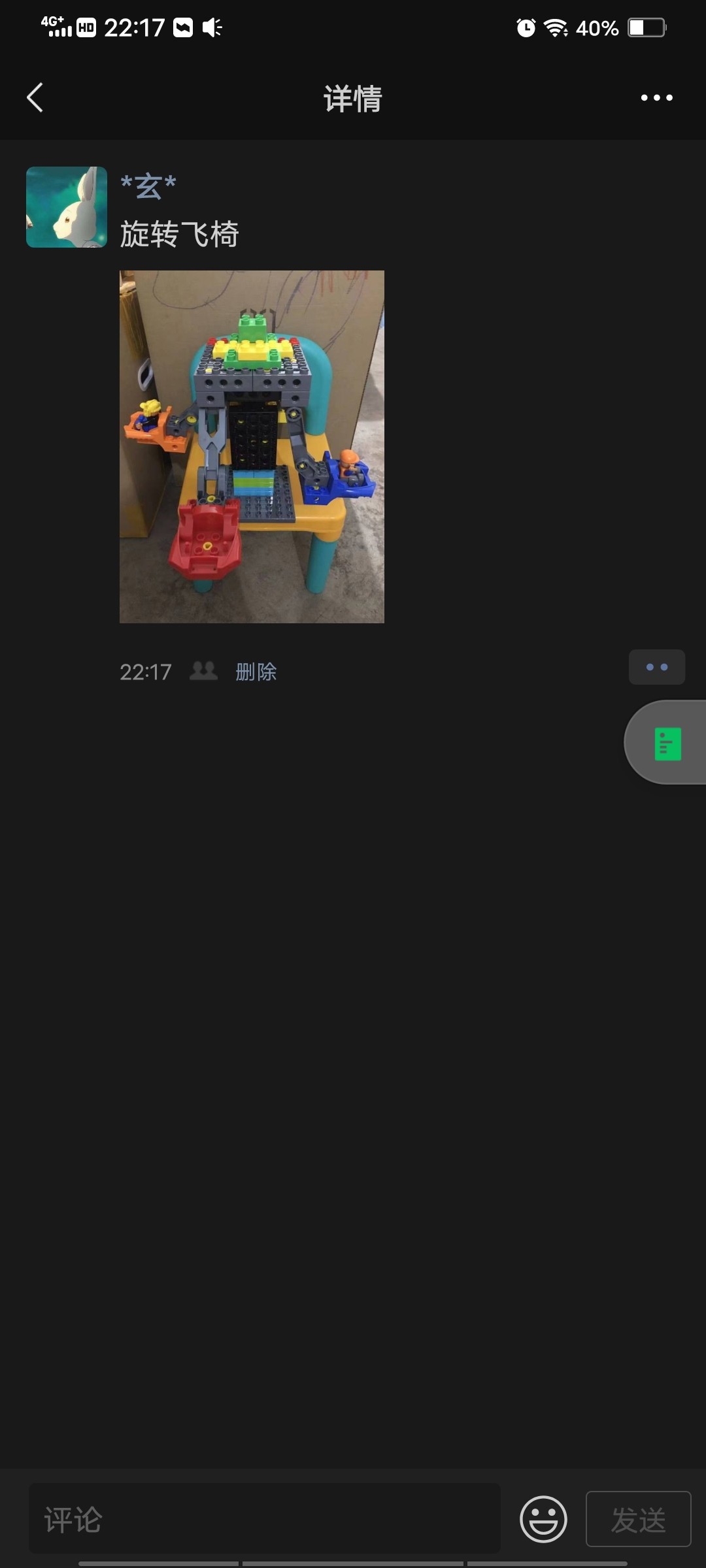Delete this post via 删除
The image size is (706, 1568).
coord(256,672)
